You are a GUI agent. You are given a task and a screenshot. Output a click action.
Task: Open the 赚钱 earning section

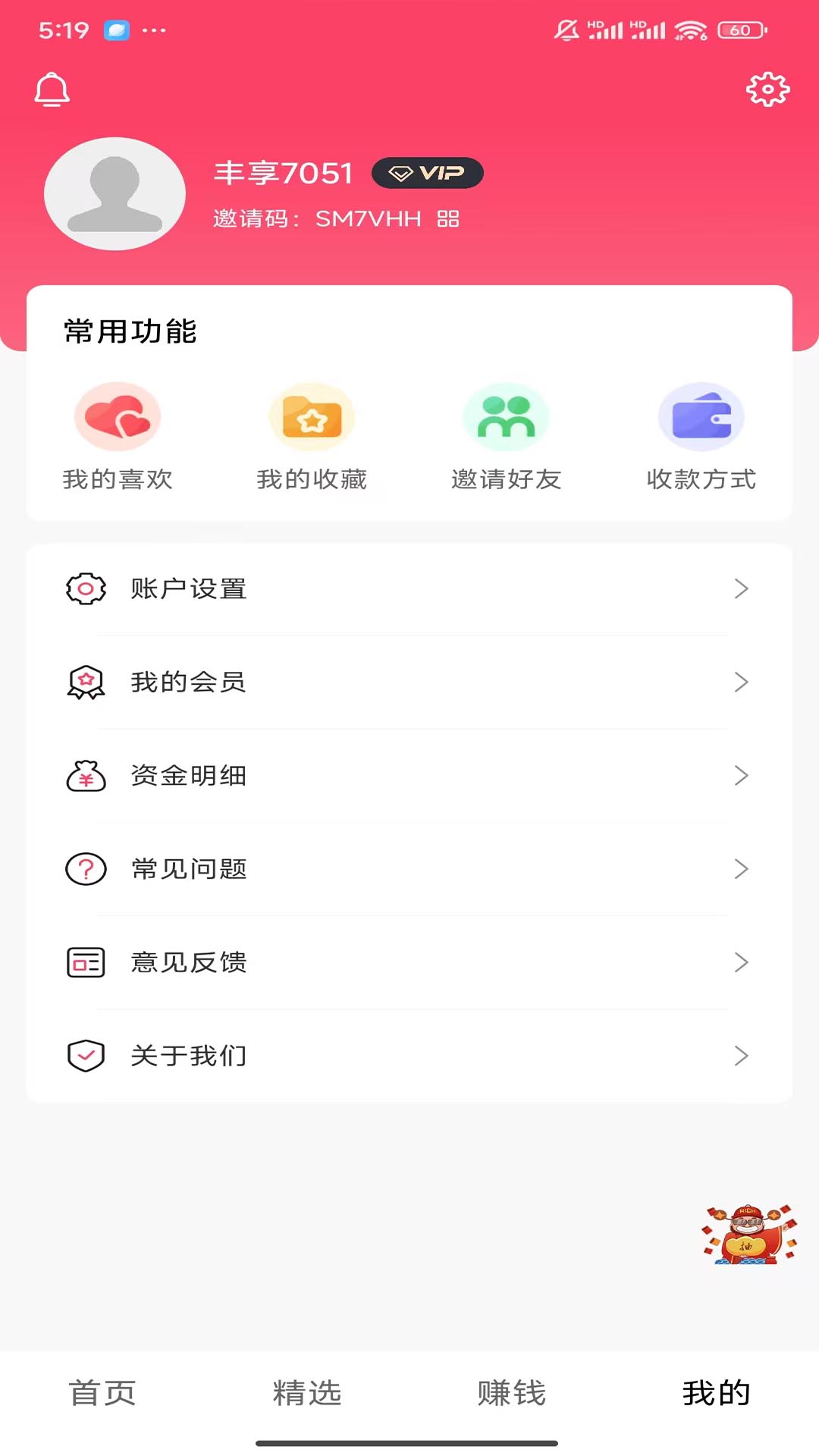pyautogui.click(x=512, y=1392)
